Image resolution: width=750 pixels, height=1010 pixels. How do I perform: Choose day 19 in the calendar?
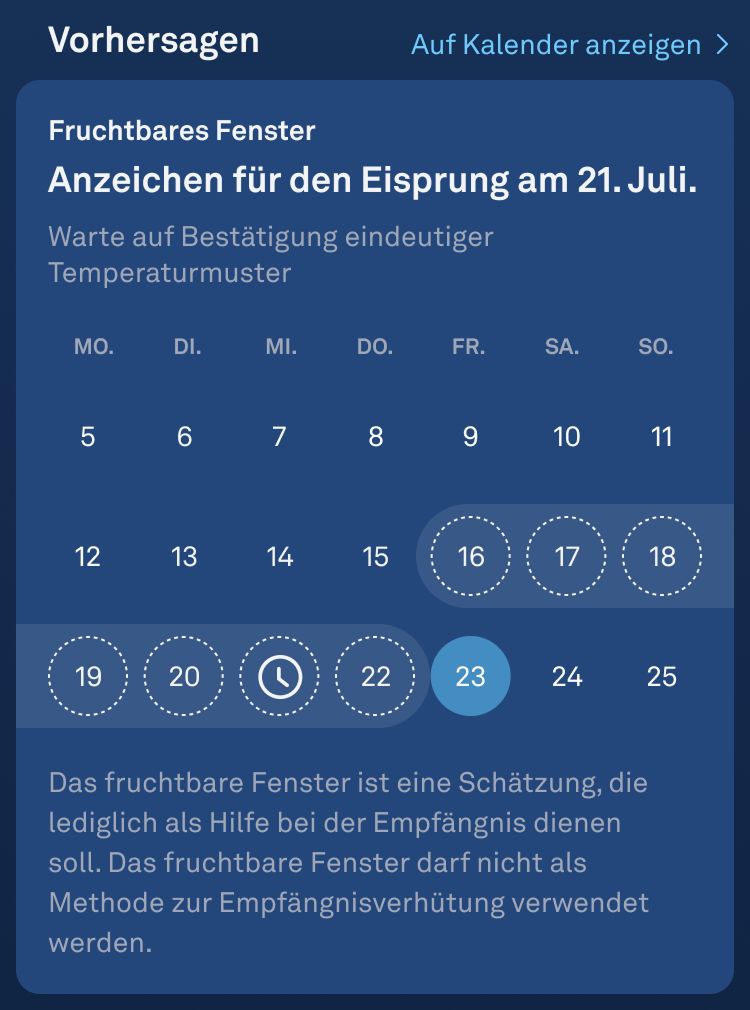coord(88,677)
